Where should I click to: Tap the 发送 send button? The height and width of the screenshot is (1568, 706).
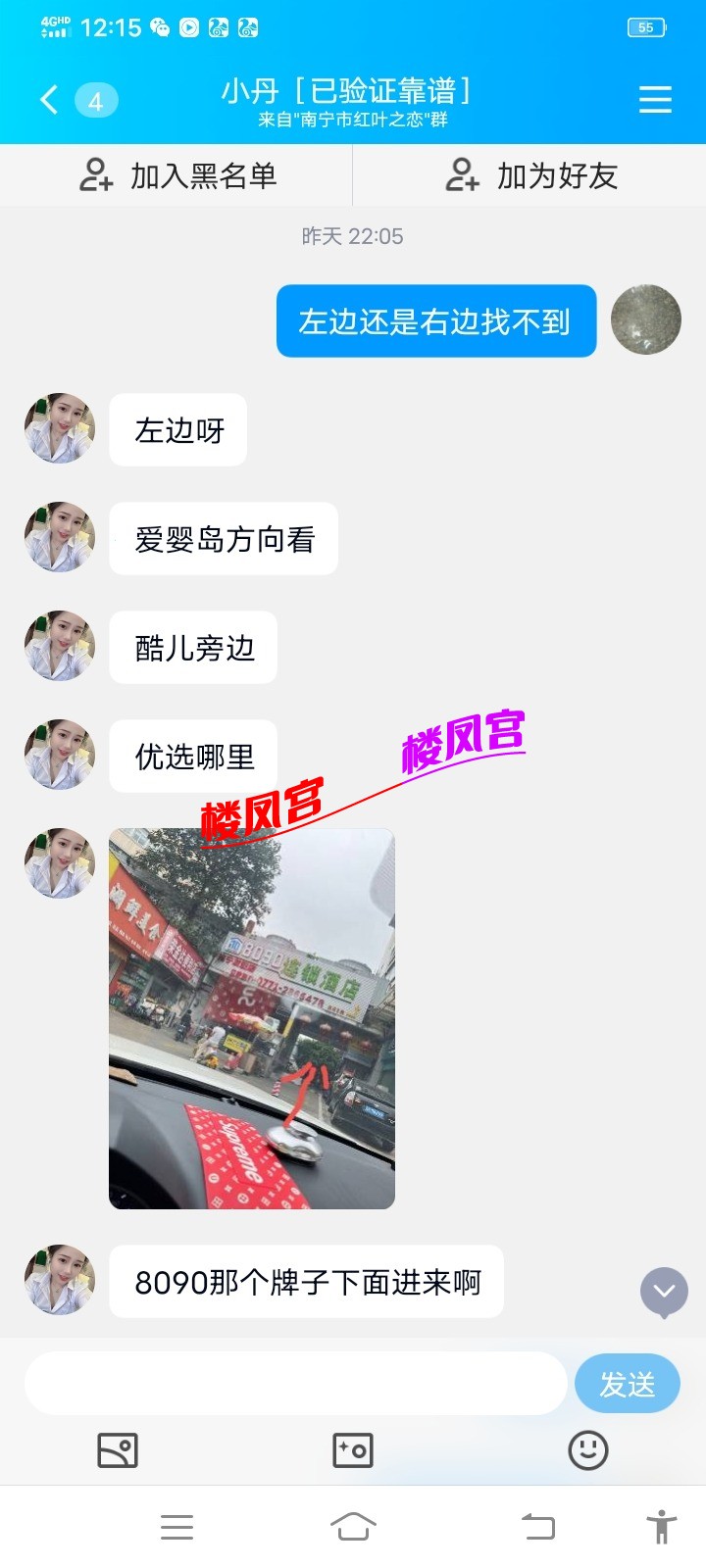coord(627,1384)
